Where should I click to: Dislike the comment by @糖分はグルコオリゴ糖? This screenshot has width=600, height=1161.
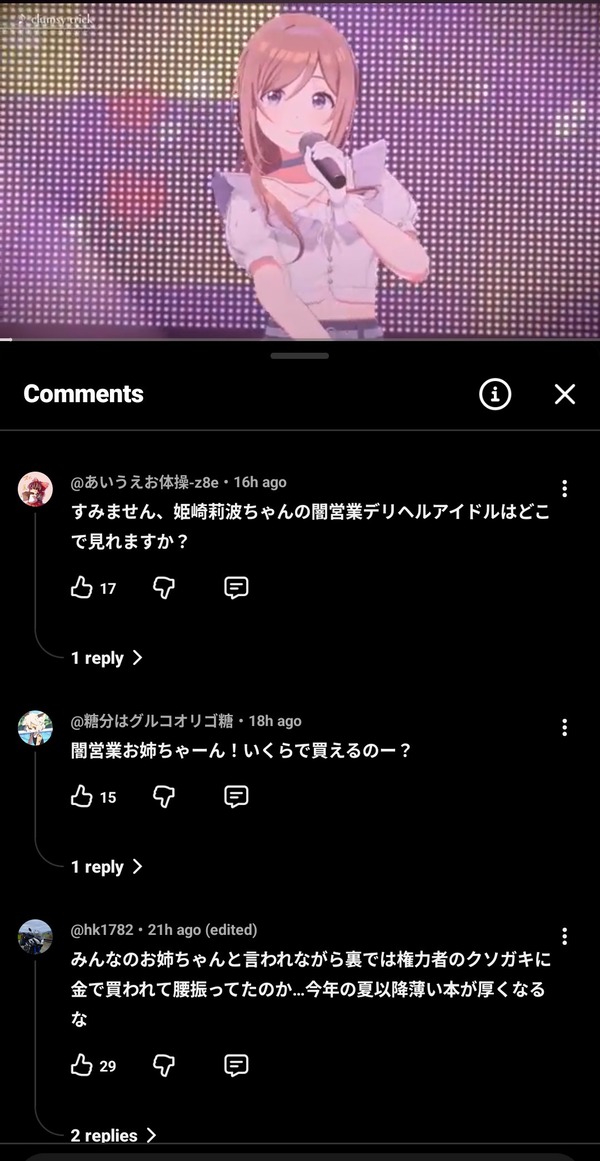(164, 797)
